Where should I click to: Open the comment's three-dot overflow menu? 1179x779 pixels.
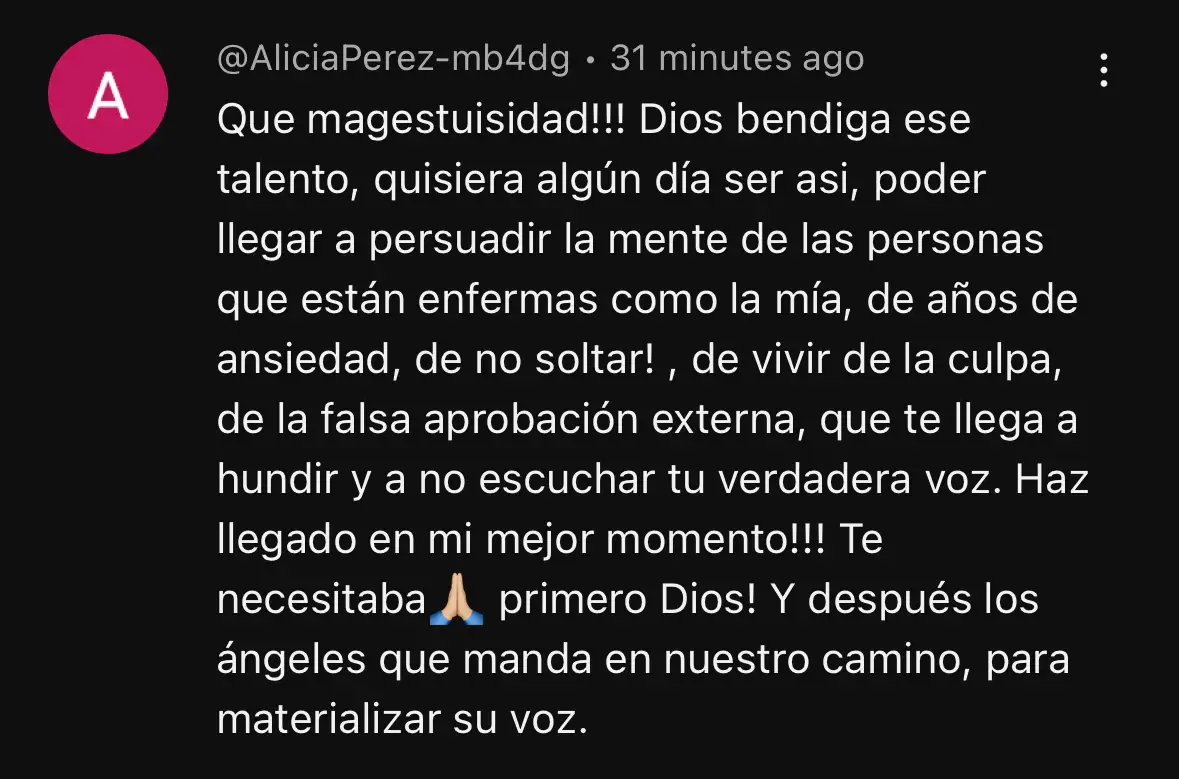pyautogui.click(x=1103, y=70)
